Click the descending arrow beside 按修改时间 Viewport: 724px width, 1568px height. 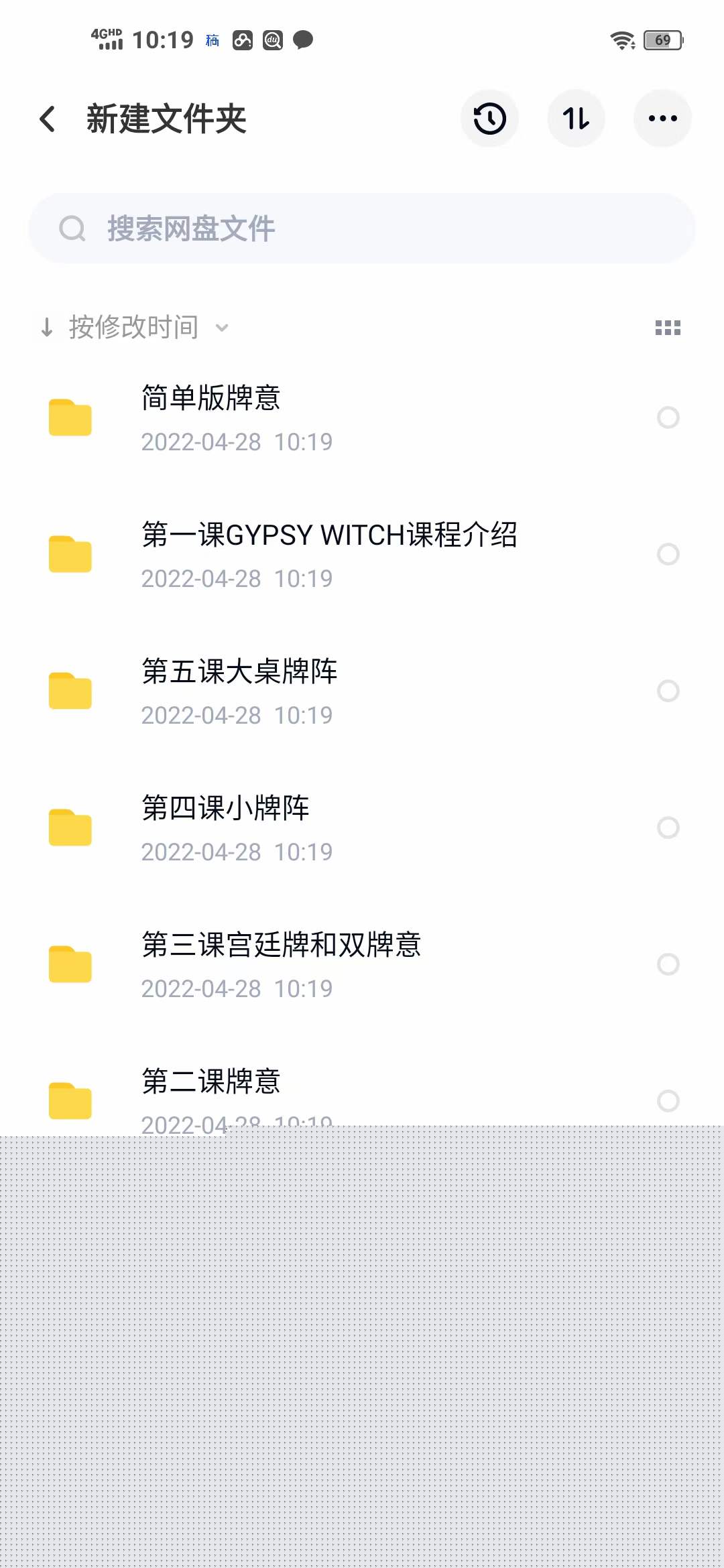(46, 328)
